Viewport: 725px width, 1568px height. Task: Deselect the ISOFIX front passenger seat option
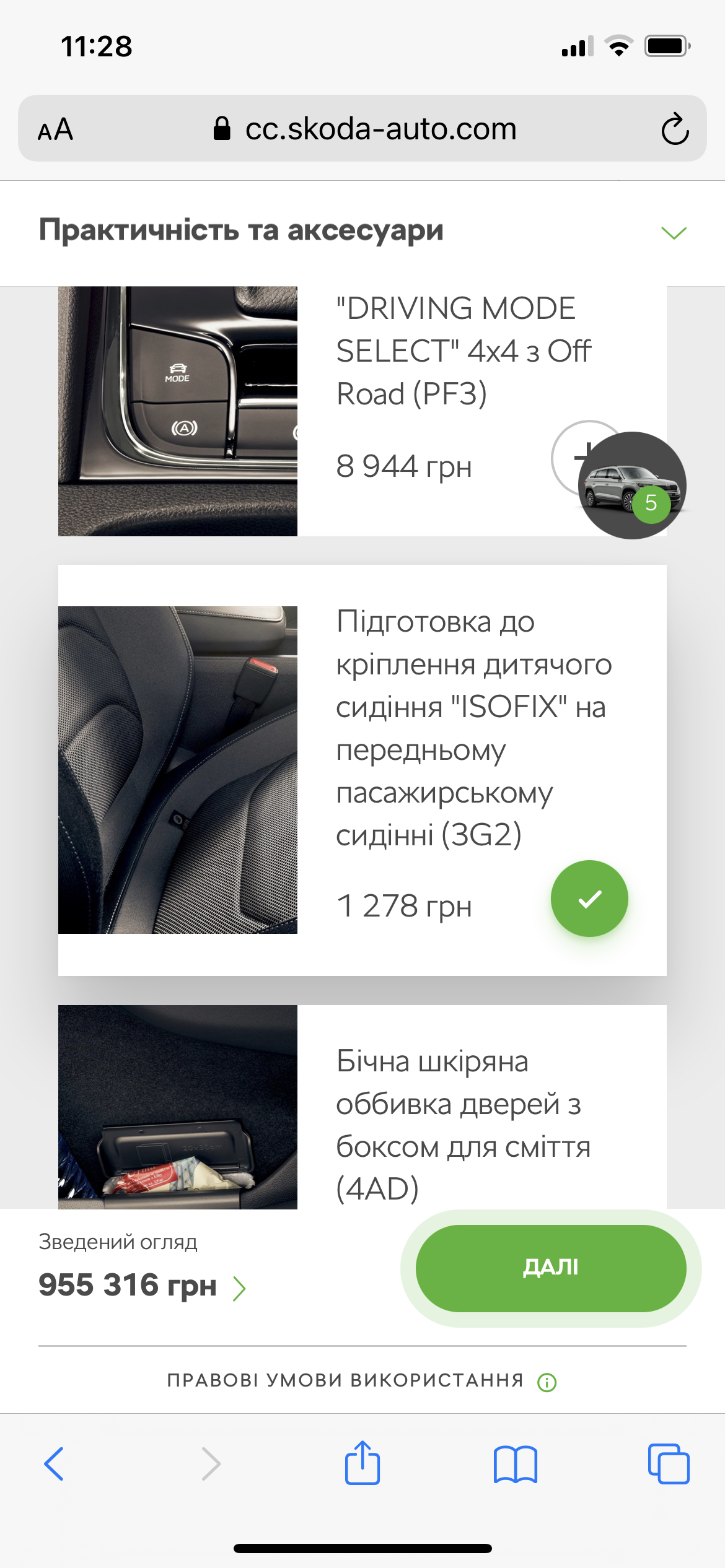coord(589,899)
